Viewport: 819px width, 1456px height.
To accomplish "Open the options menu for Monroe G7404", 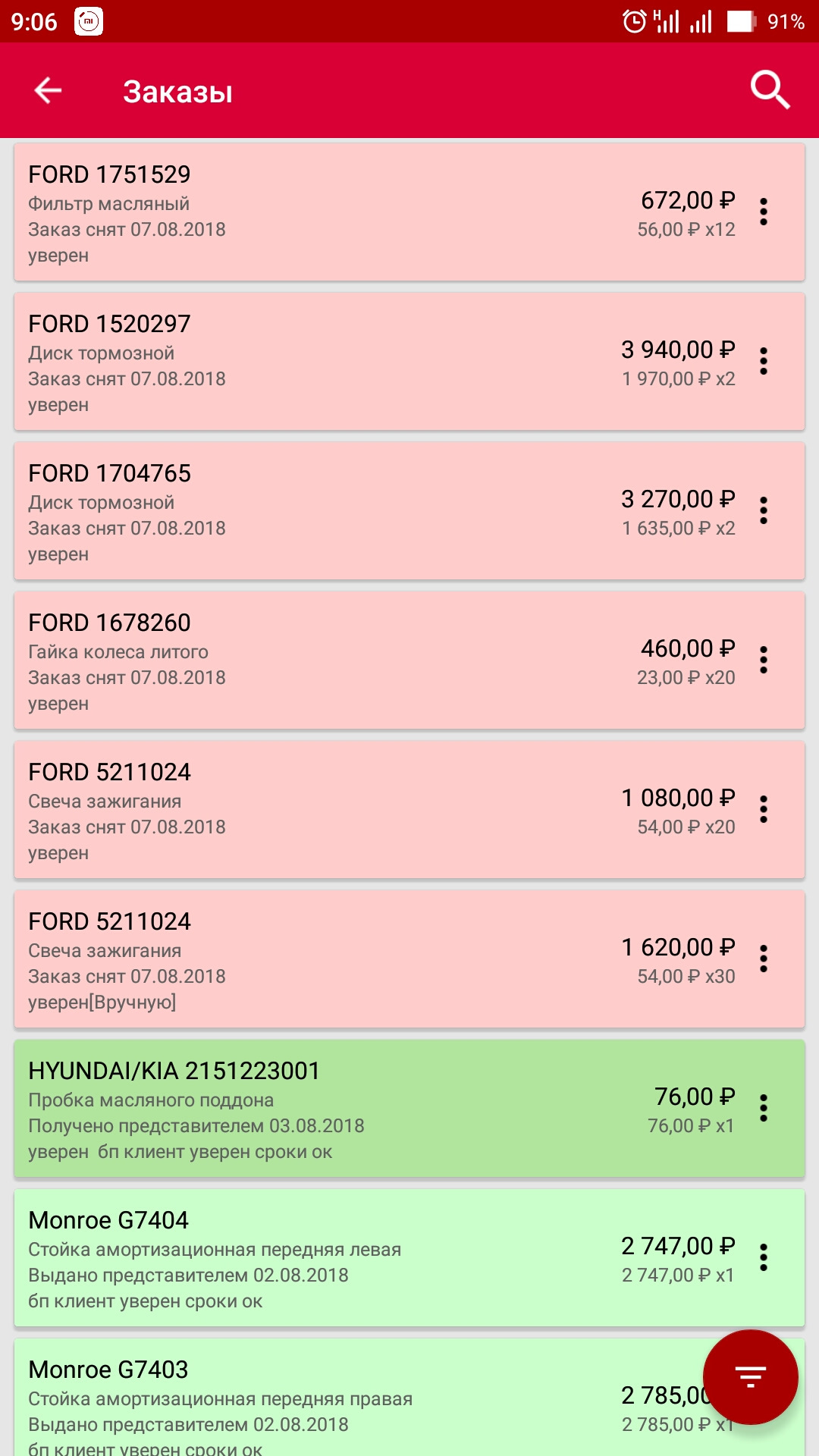I will tap(764, 1255).
